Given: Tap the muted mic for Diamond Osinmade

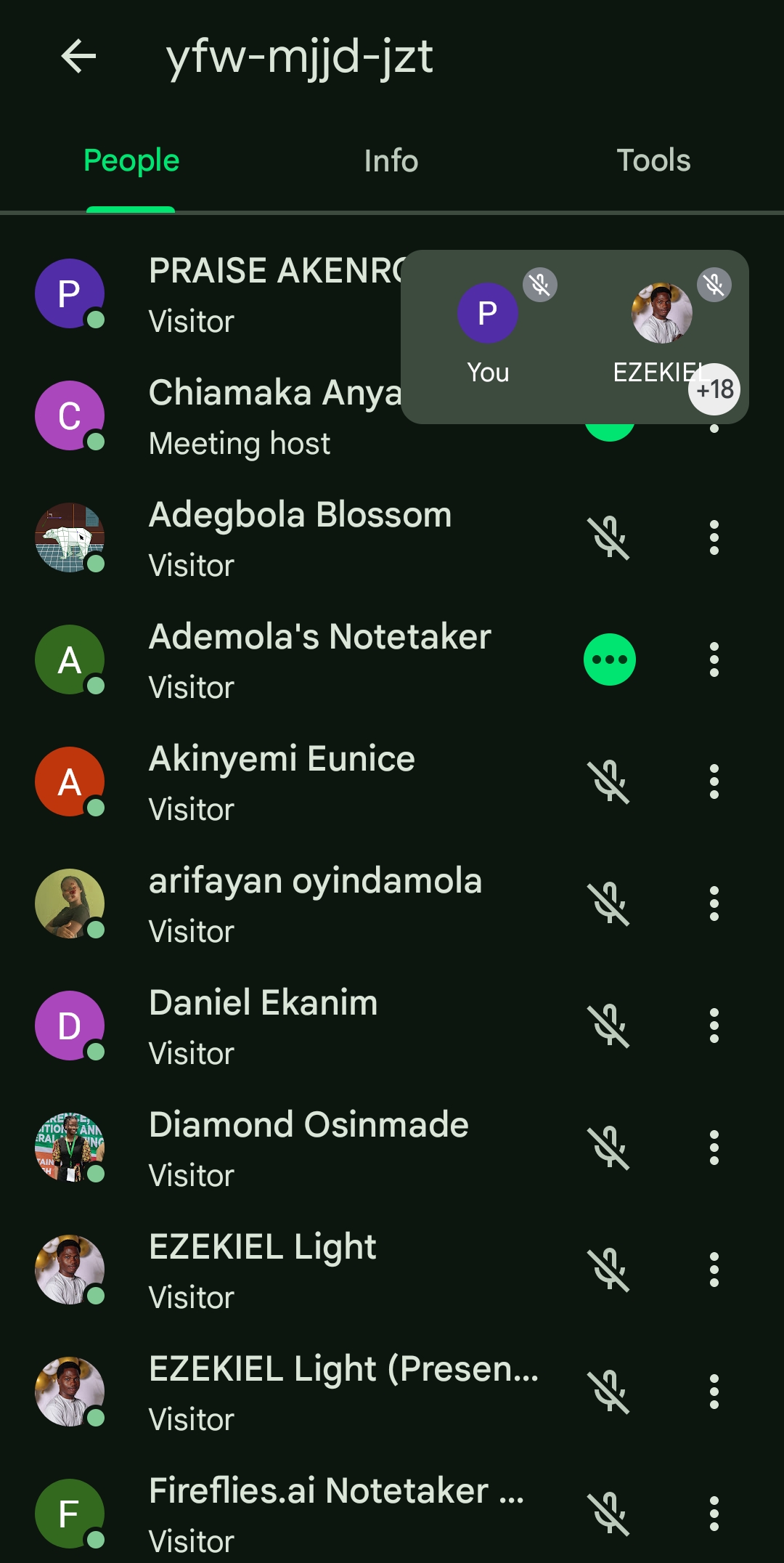Looking at the screenshot, I should point(610,1148).
